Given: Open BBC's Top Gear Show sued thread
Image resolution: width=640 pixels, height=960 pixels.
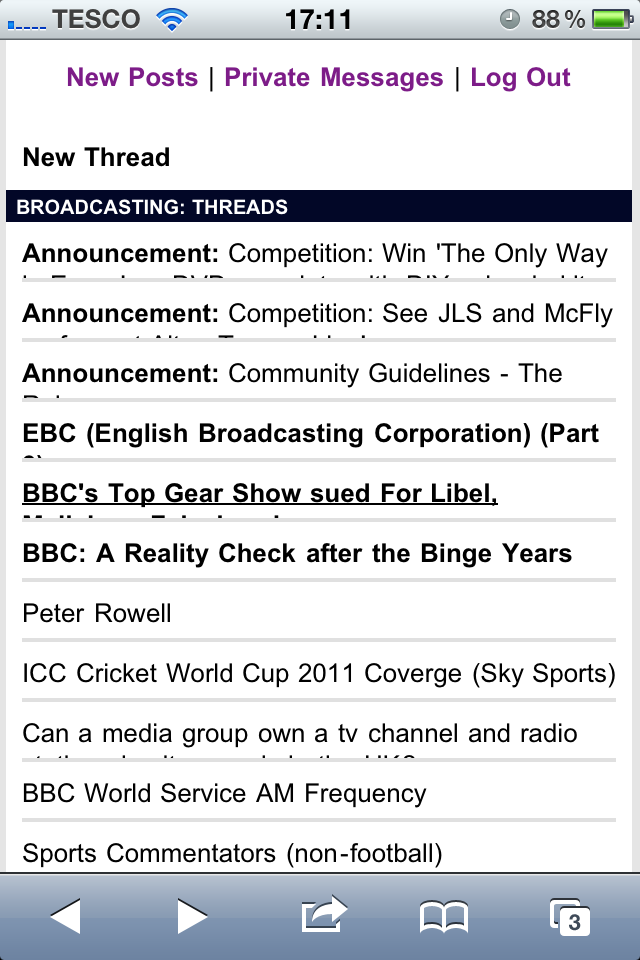Looking at the screenshot, I should tap(260, 494).
